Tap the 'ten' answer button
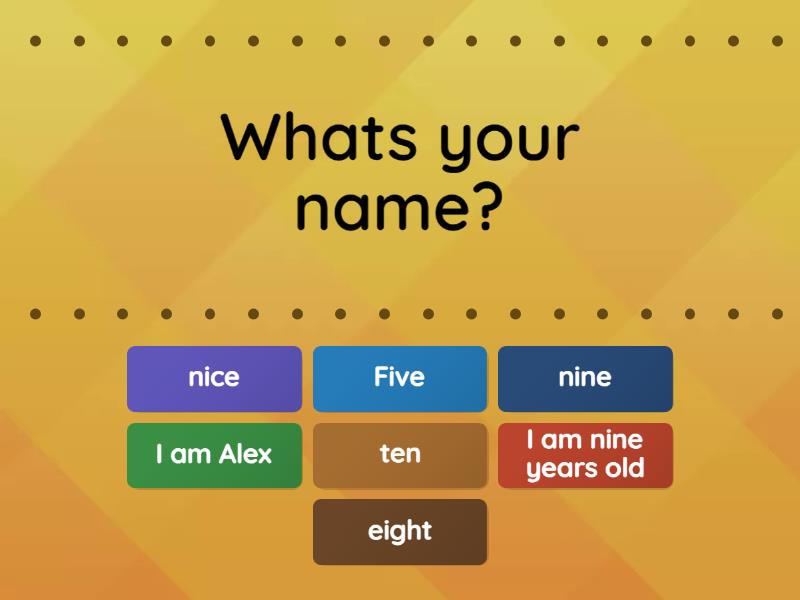This screenshot has height=600, width=800. coord(399,455)
